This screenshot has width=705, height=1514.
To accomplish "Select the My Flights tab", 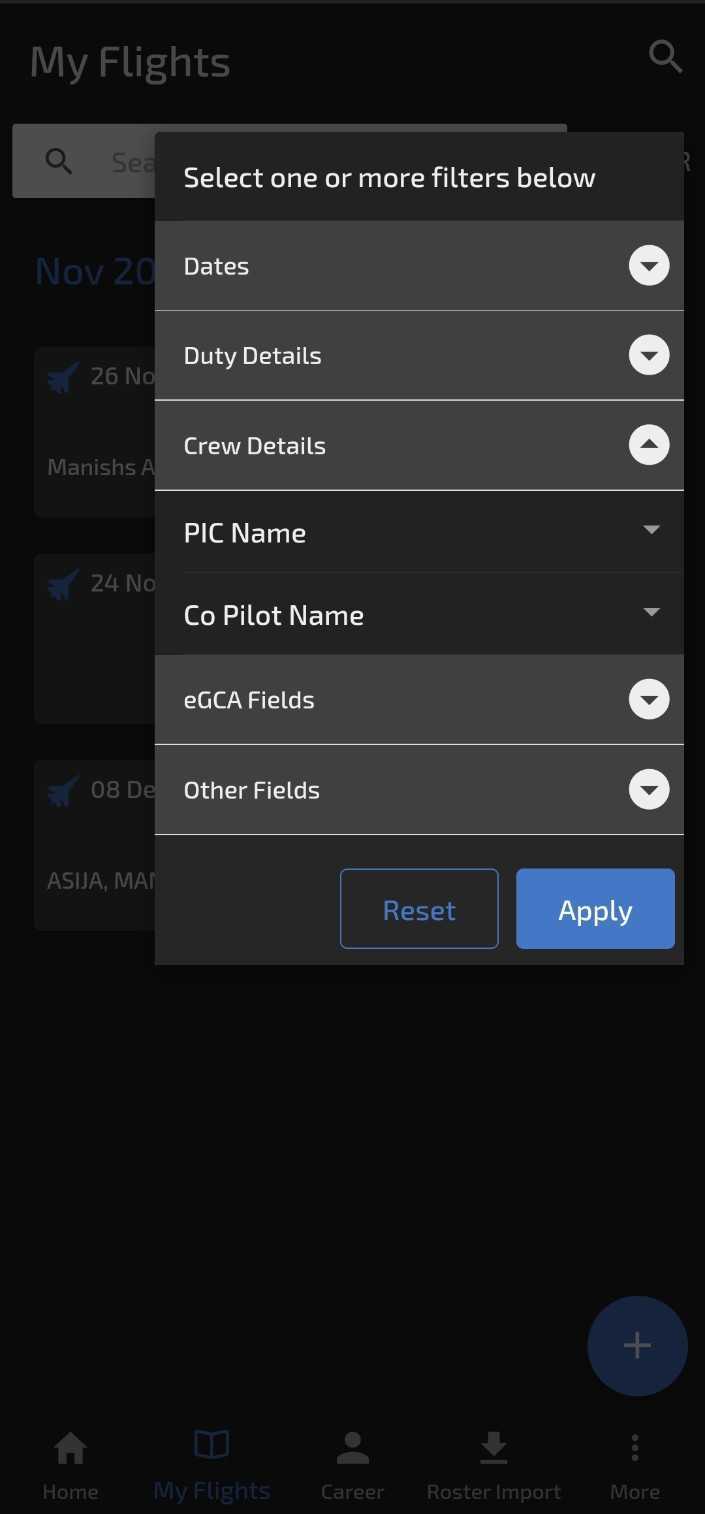I will (x=212, y=1466).
